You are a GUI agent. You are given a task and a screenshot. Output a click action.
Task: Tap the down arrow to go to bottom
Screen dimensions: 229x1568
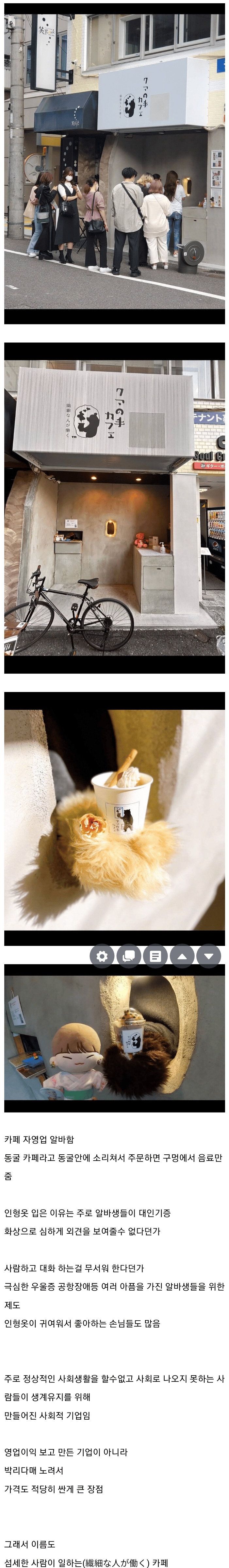click(209, 956)
